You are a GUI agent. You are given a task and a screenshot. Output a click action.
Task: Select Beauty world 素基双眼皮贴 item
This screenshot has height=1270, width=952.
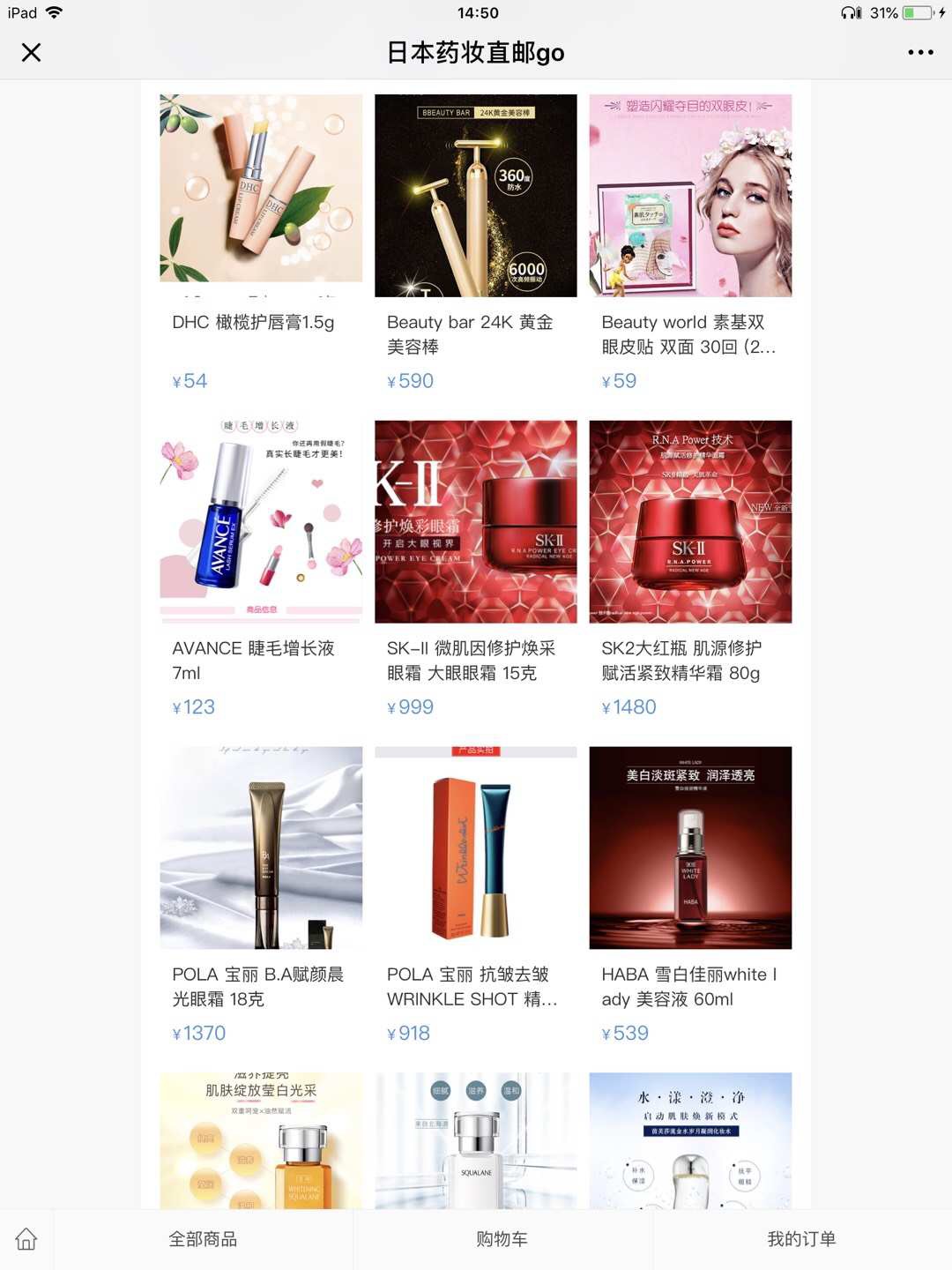coord(690,196)
